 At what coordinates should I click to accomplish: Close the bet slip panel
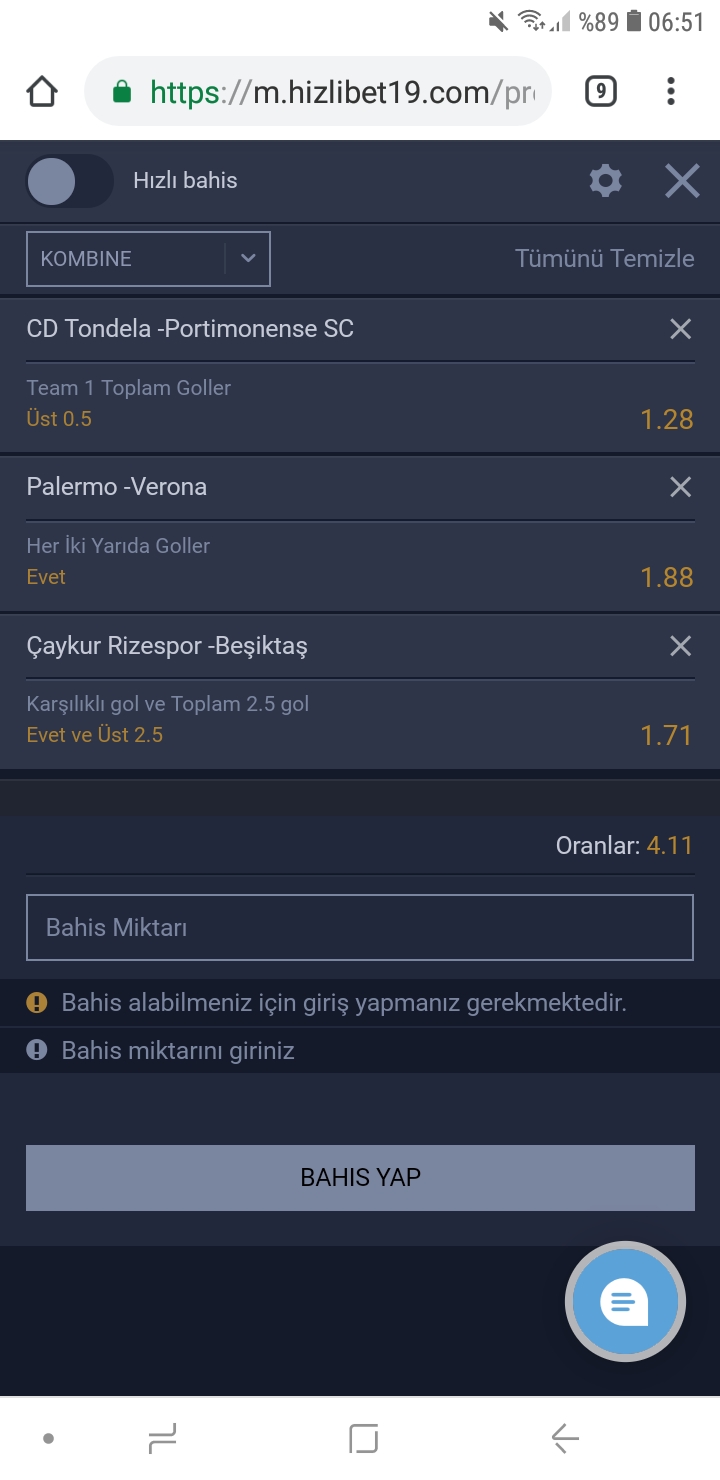[682, 181]
